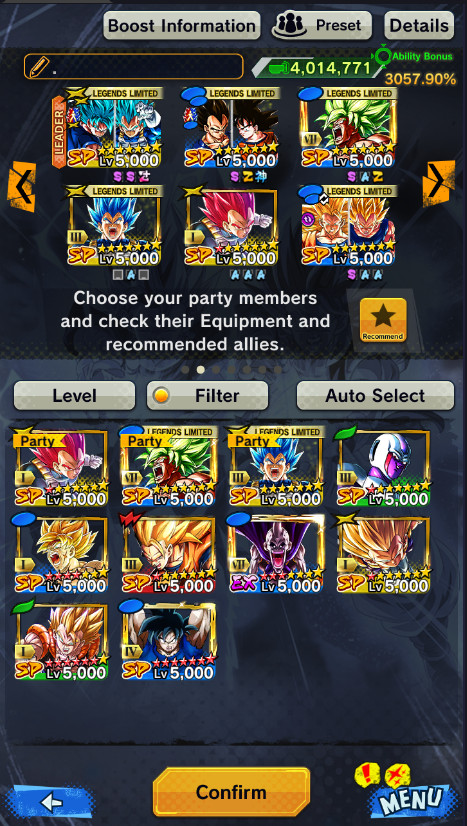Select the black-haired Goku spirit bomb card
467x826 pixels.
[x=168, y=640]
